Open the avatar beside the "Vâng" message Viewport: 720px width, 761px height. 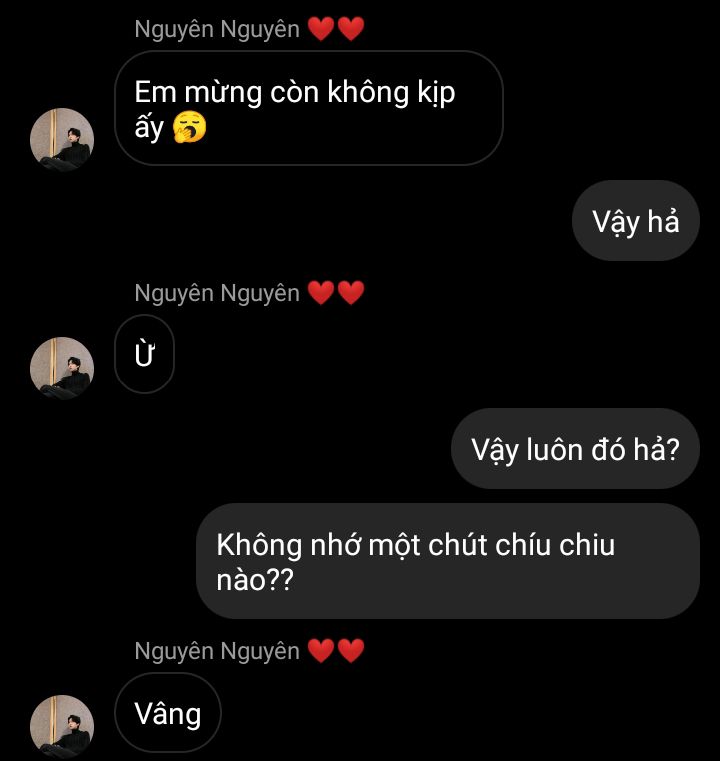(62, 725)
